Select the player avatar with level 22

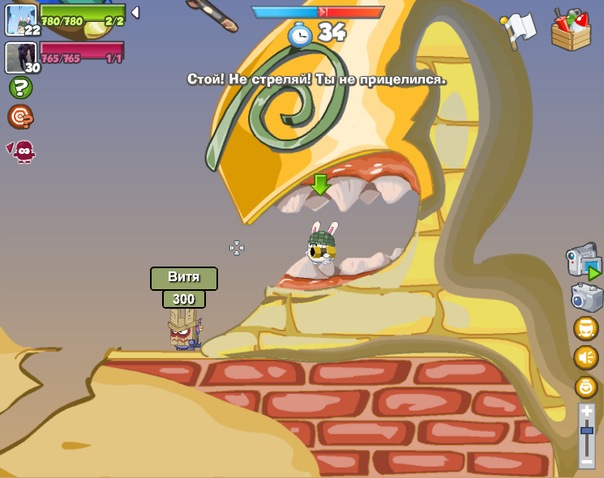tap(20, 18)
